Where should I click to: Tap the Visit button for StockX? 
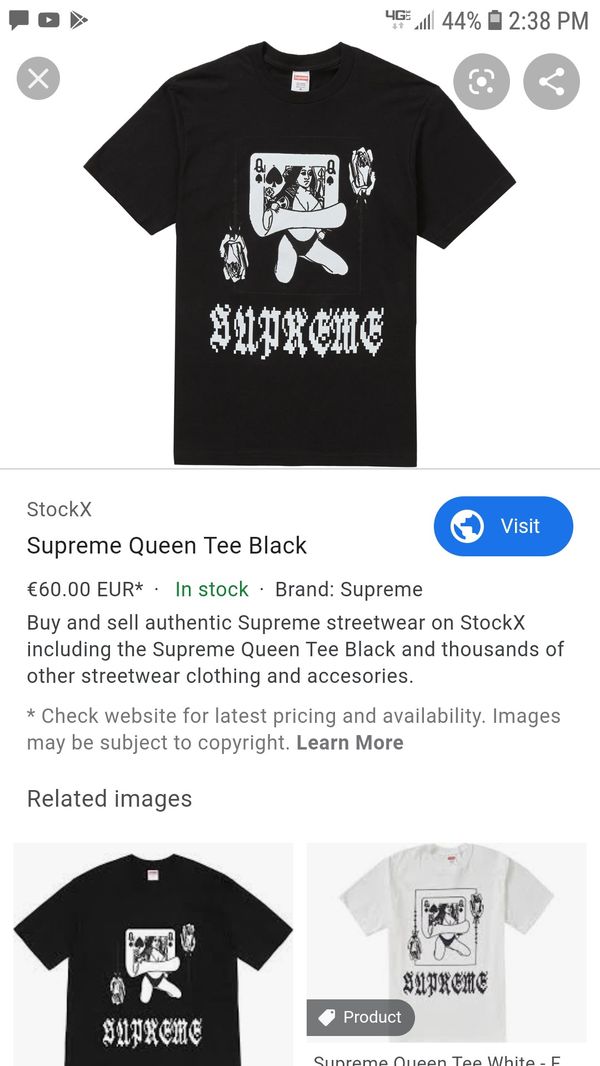click(x=503, y=526)
